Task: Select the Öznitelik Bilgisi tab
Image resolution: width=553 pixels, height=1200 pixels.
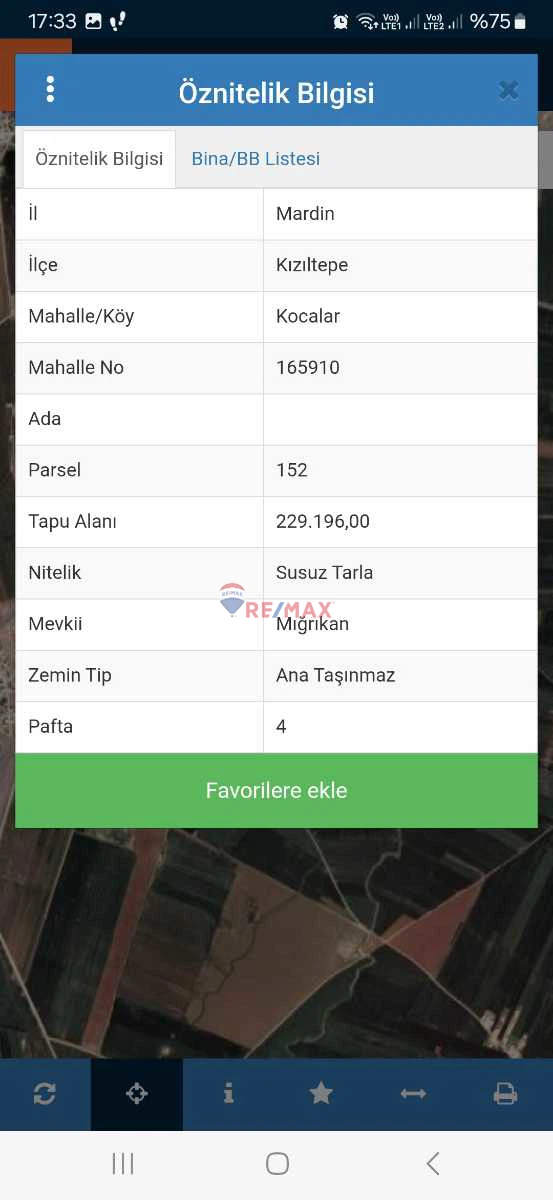Action: (99, 159)
